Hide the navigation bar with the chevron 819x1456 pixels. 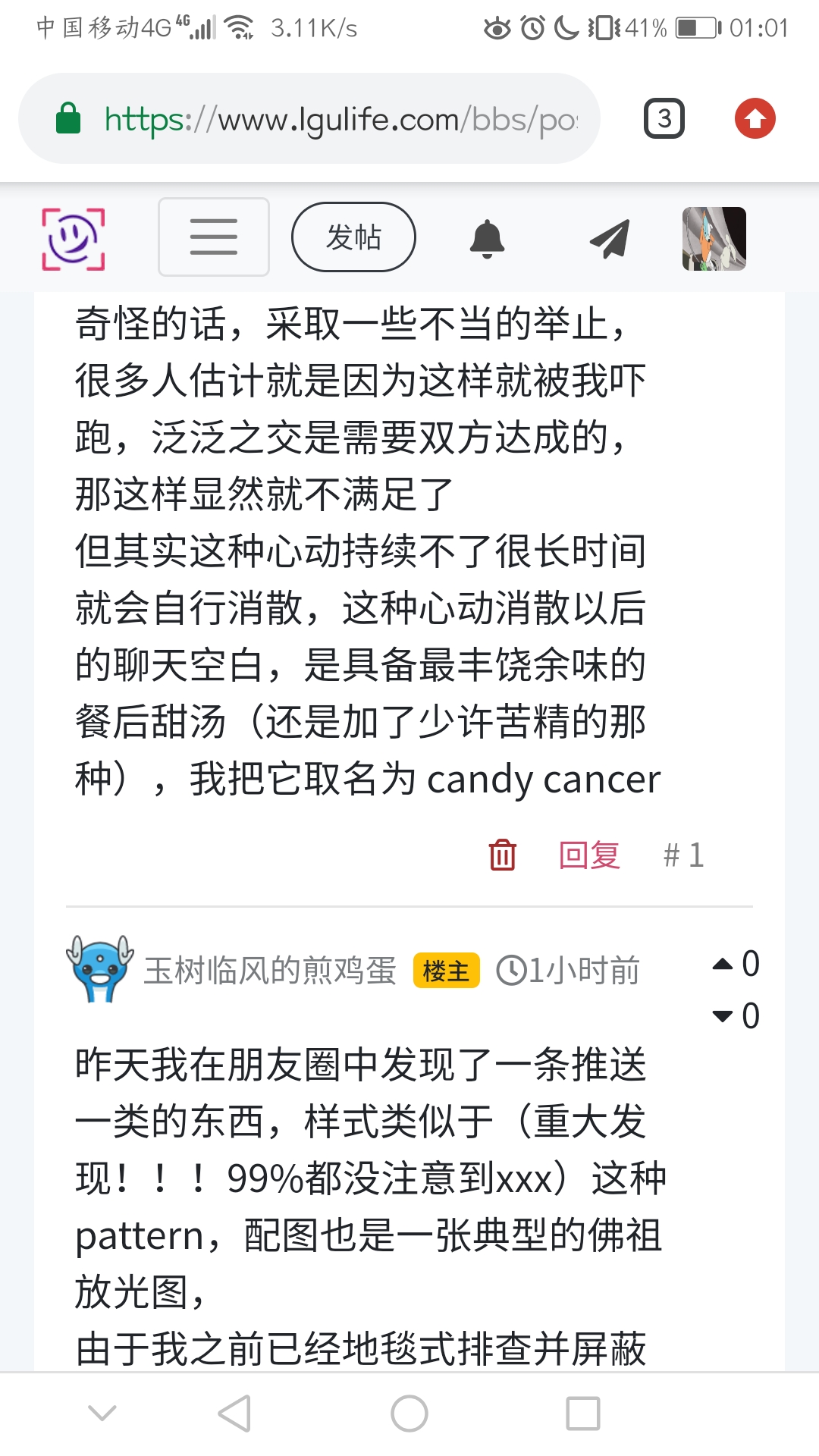click(102, 1412)
